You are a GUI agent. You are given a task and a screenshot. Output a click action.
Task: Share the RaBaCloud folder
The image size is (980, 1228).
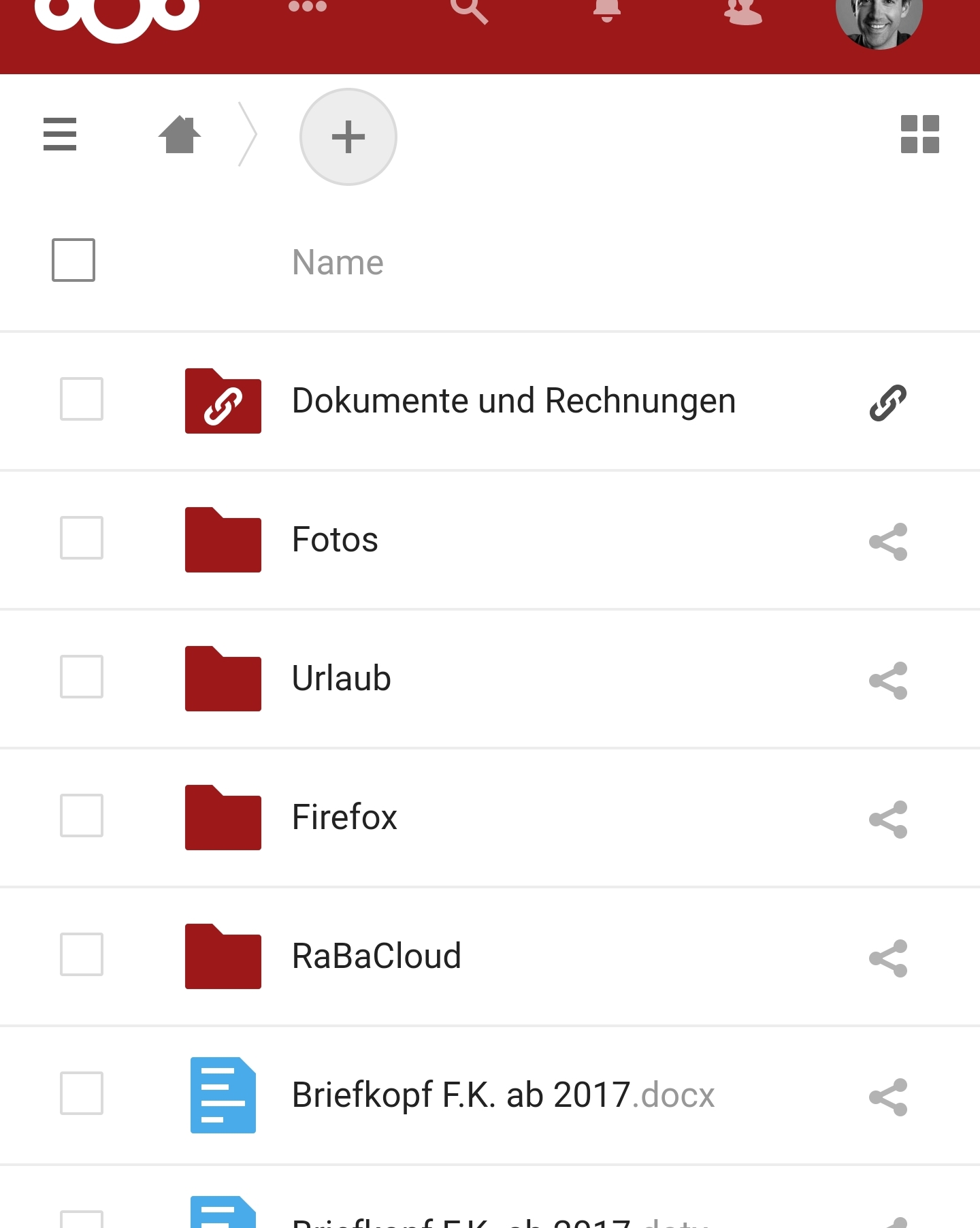(888, 958)
